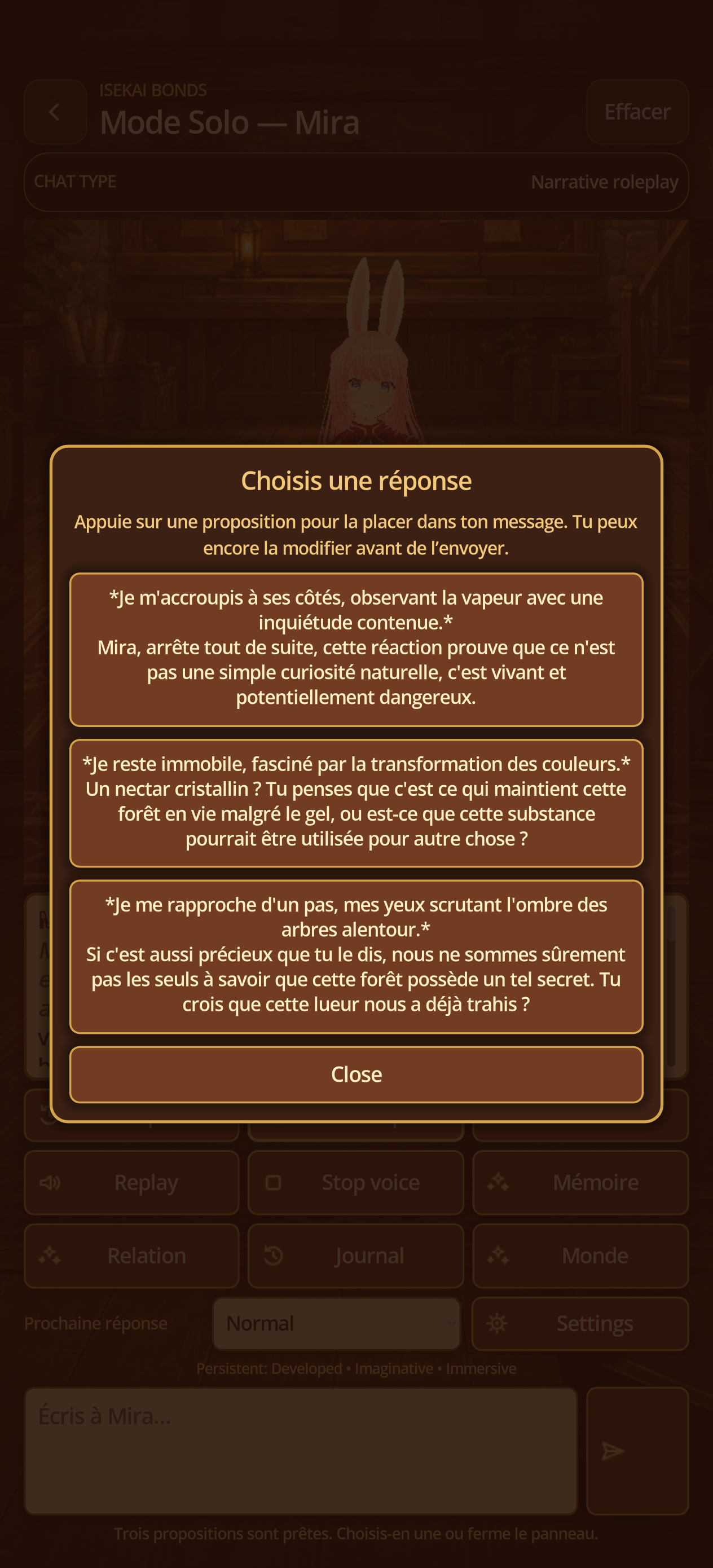This screenshot has height=1568, width=713.
Task: Pick the reply starting "Je me rapproche d'un pas"
Action: tap(356, 956)
